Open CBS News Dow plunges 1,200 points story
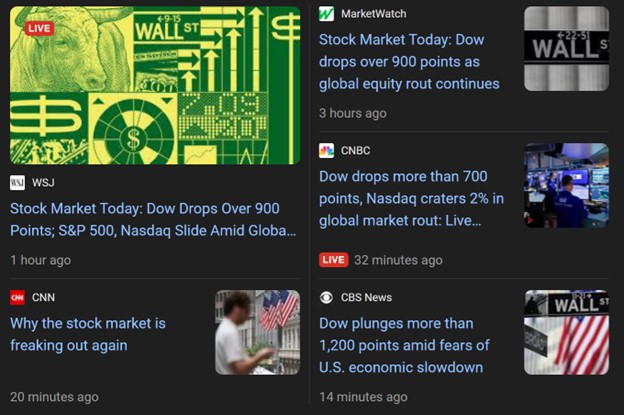 pyautogui.click(x=404, y=345)
